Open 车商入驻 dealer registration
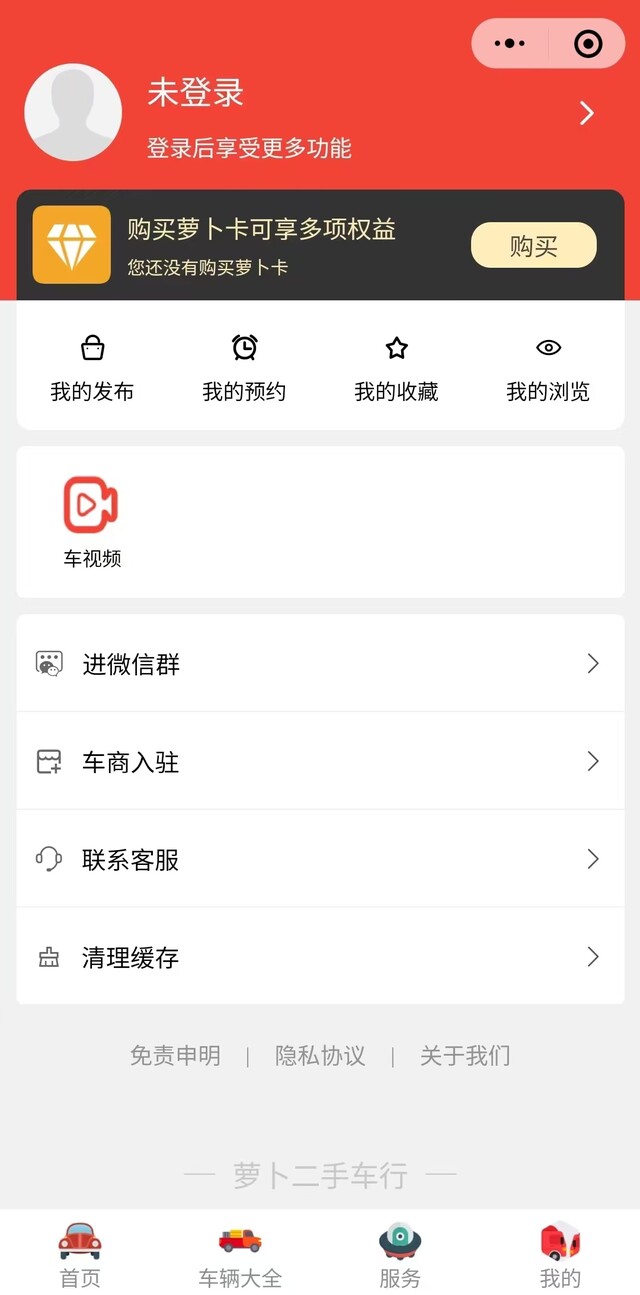640x1295 pixels. [320, 762]
